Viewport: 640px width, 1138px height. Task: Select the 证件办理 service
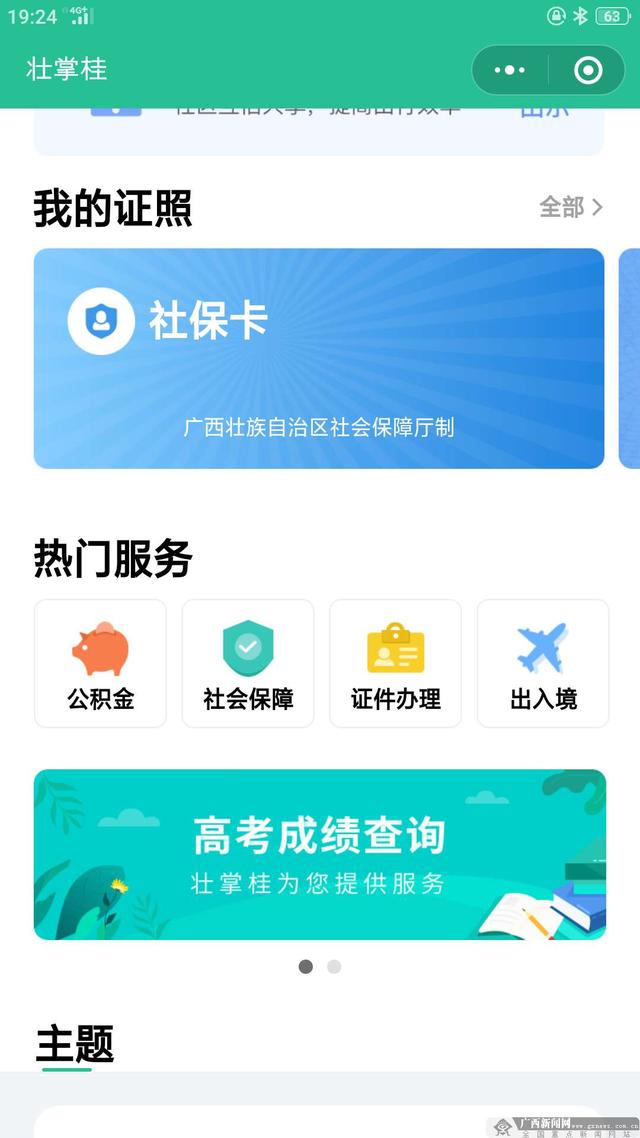(x=395, y=663)
